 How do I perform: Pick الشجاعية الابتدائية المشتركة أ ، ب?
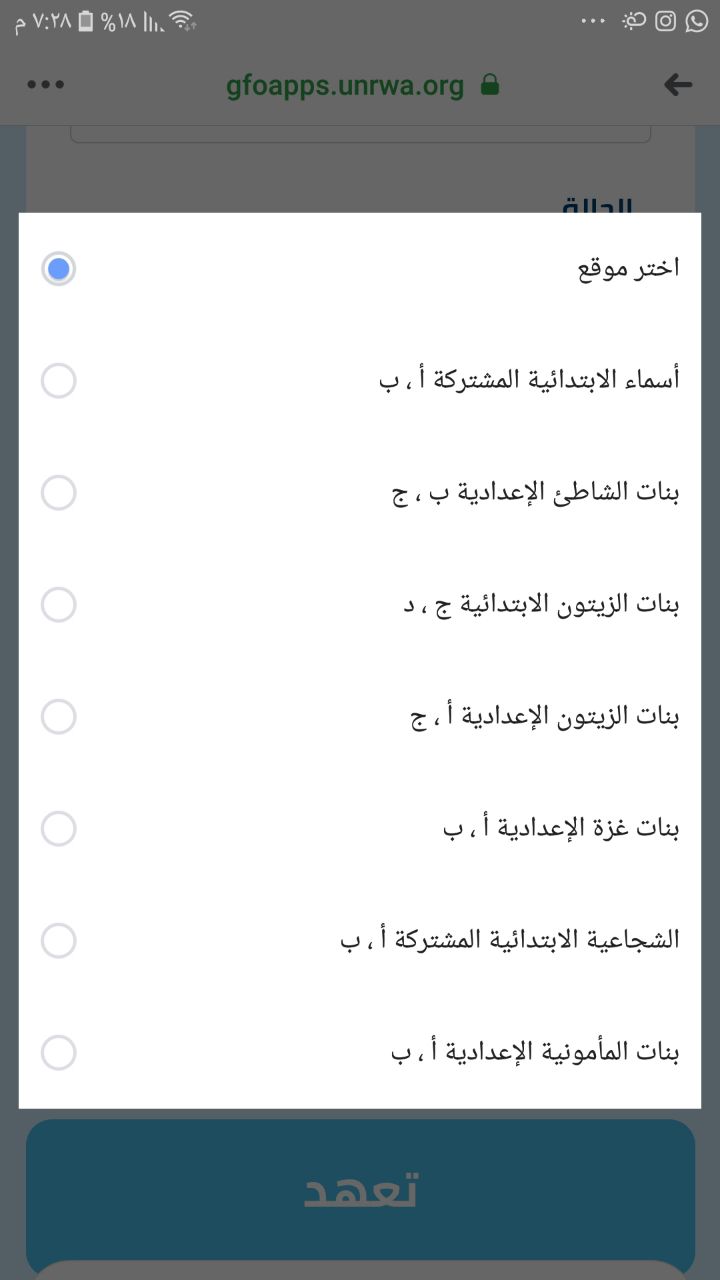(360, 941)
